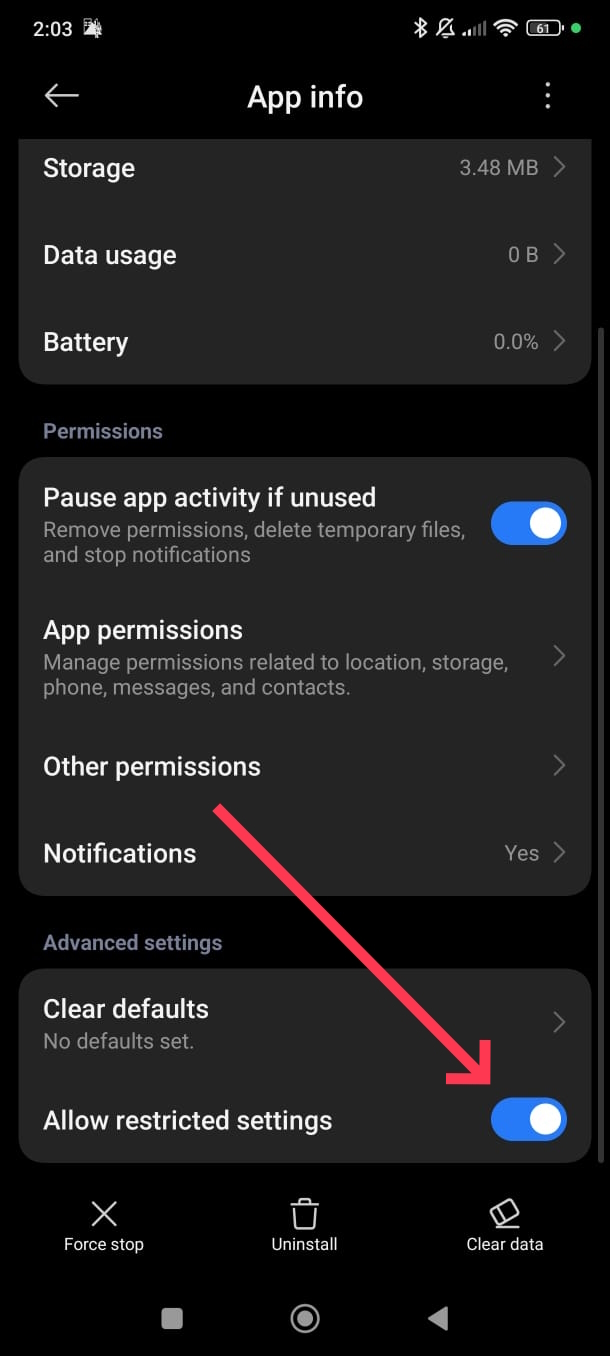Open Notifications settings row
Screen dimensions: 610x1356
(x=305, y=853)
